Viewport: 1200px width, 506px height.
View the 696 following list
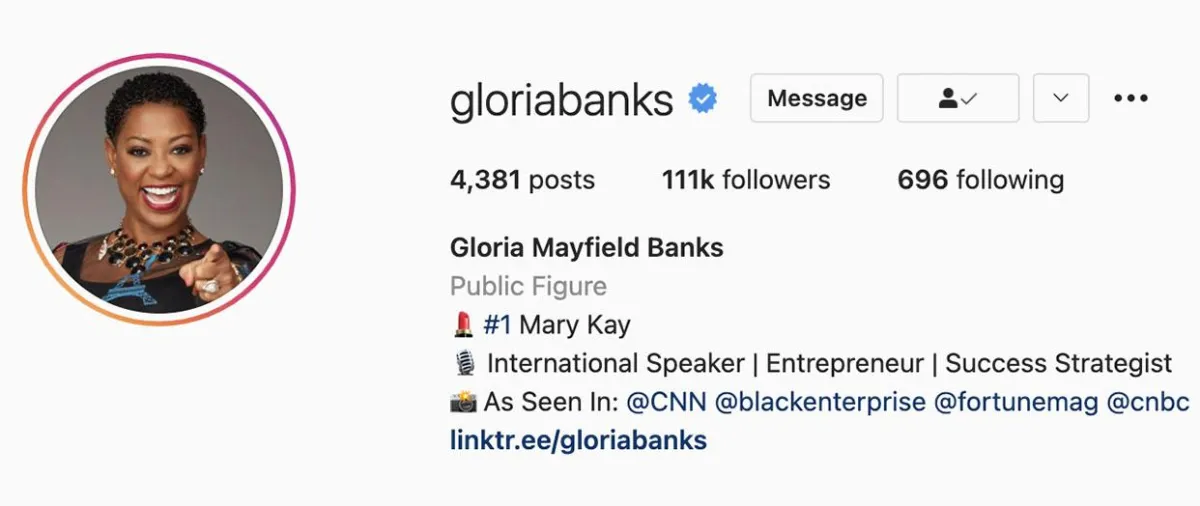click(980, 180)
